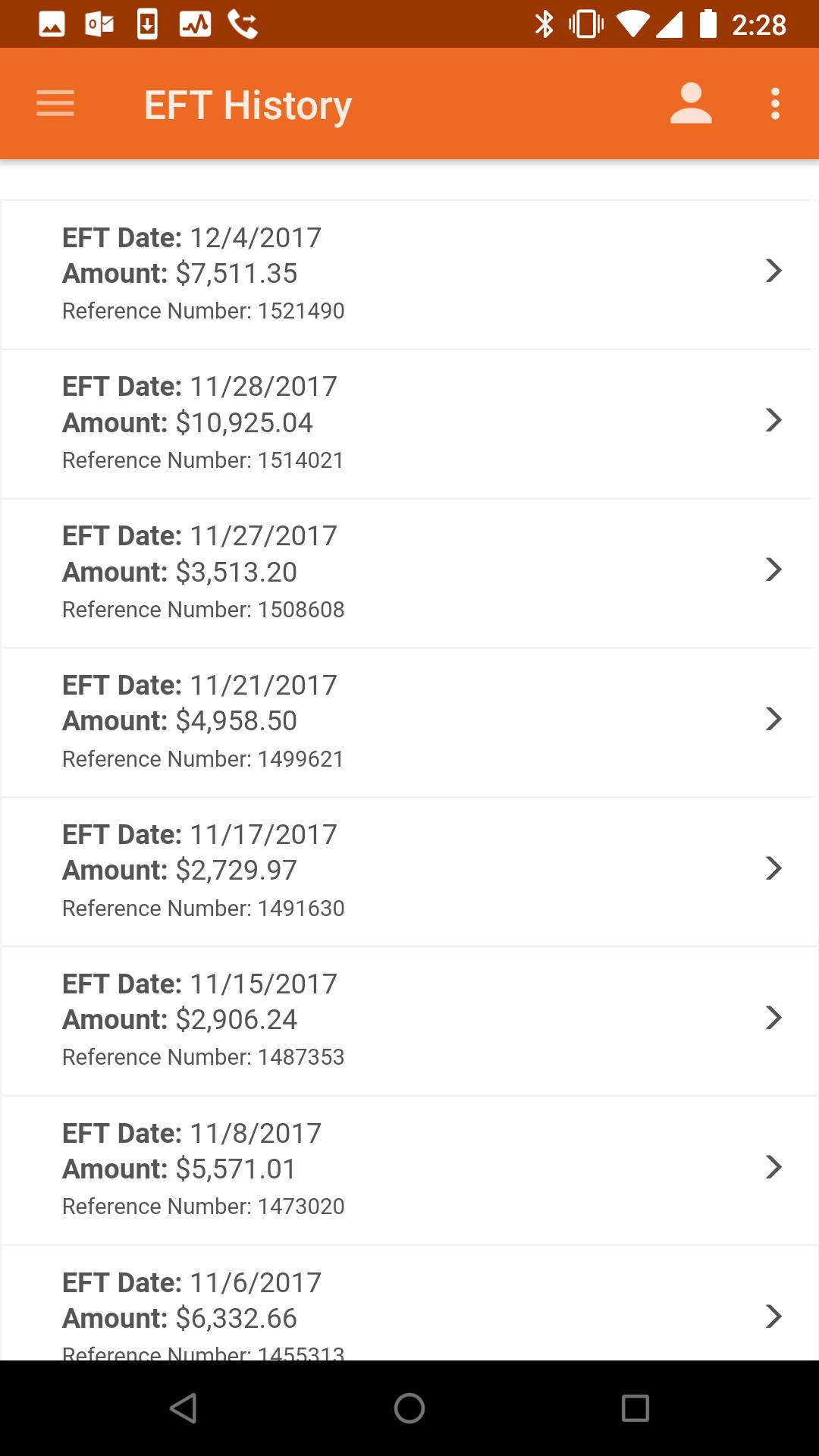Open EFT with reference number 1487353
Screen dimensions: 819x1456
409,1021
